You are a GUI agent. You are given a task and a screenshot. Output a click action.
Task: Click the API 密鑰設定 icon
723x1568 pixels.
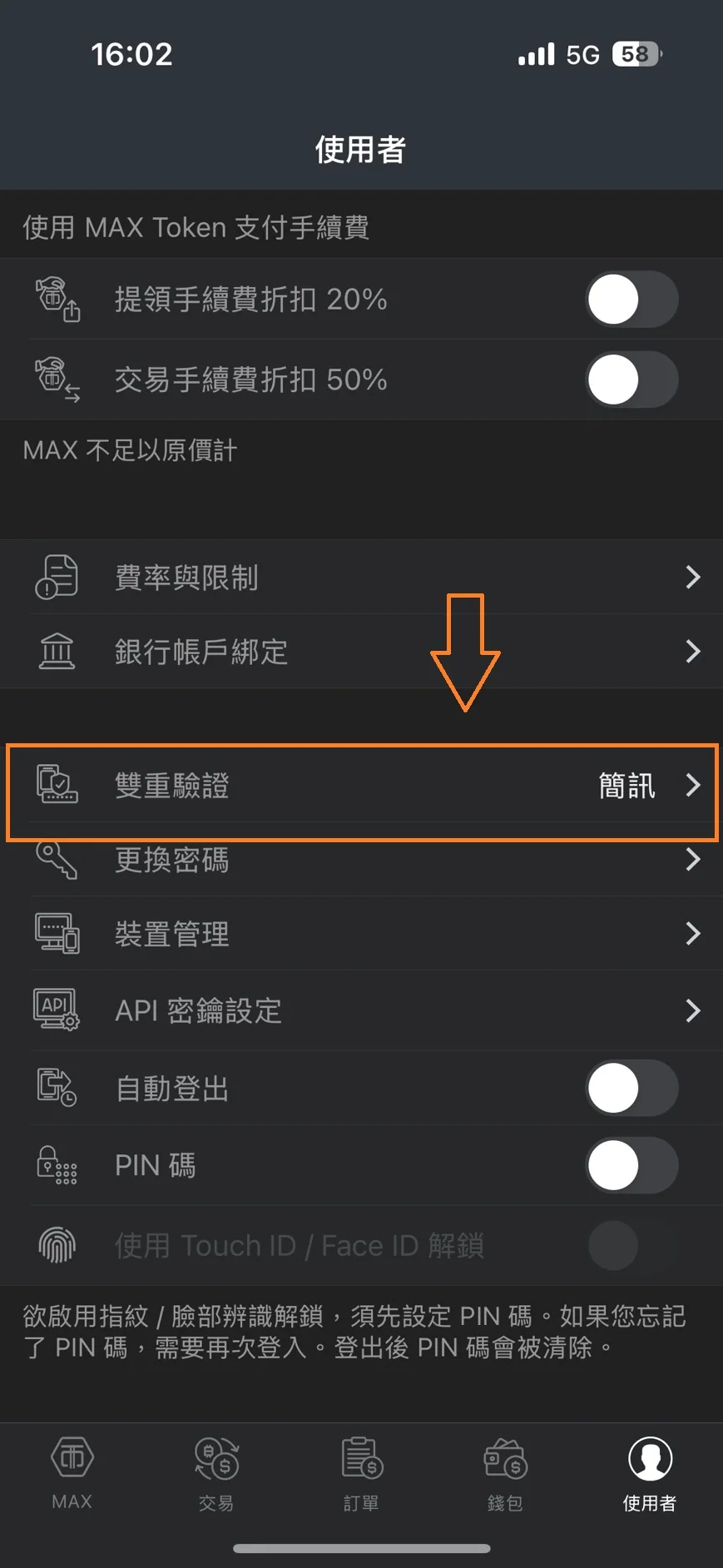(x=56, y=1010)
